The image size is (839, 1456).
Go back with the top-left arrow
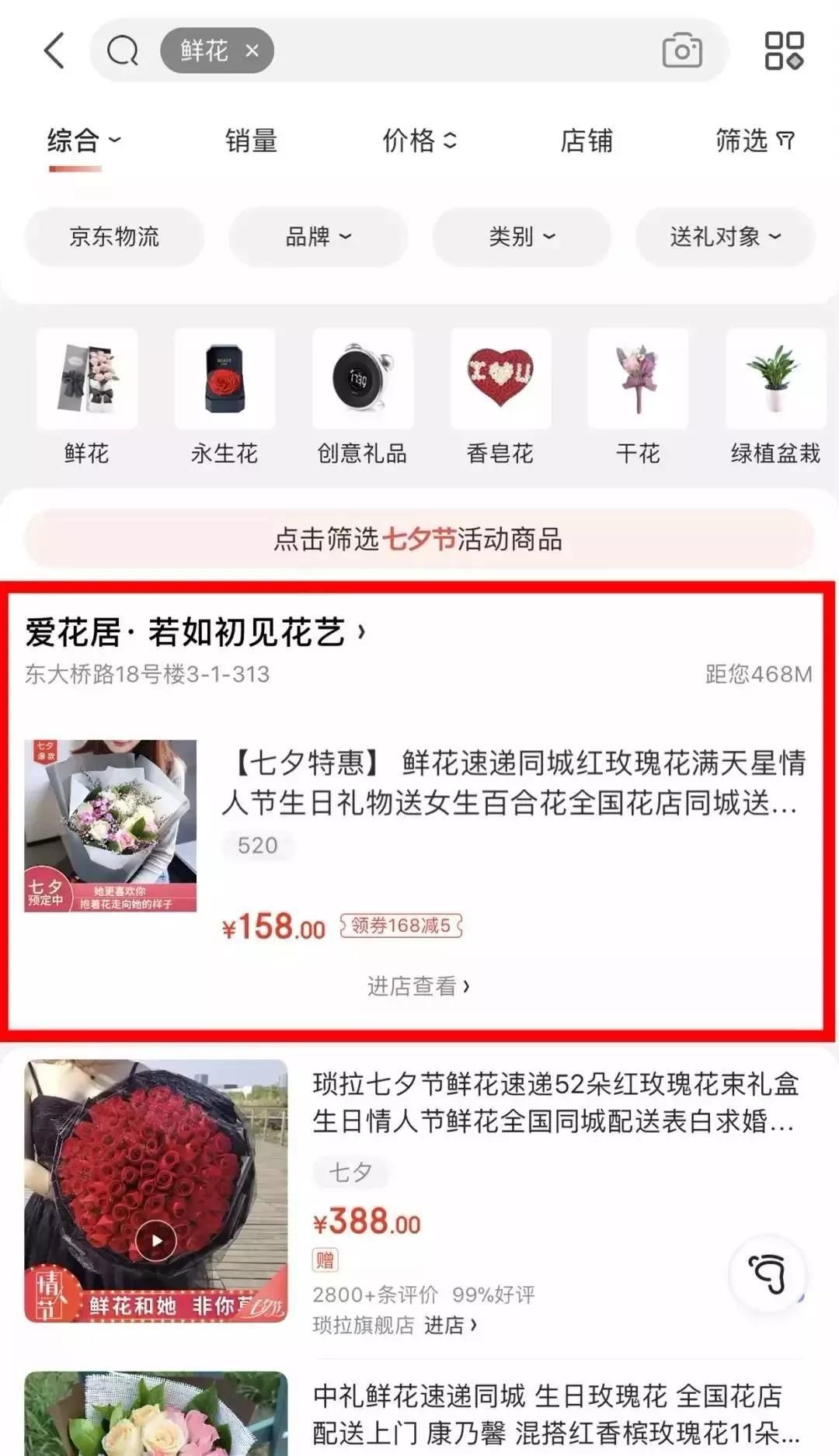click(54, 50)
